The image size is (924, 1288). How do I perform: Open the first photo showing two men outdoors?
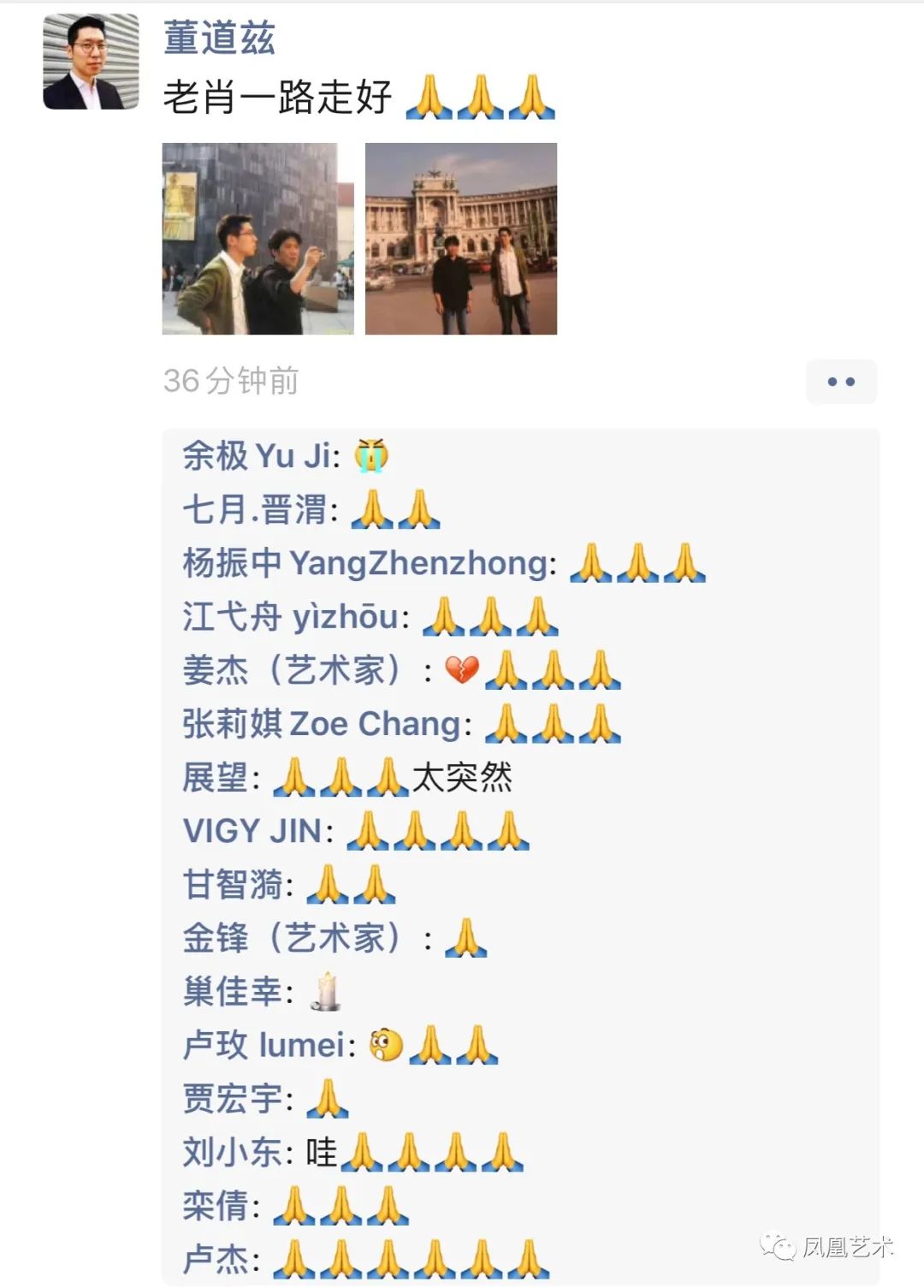point(257,240)
